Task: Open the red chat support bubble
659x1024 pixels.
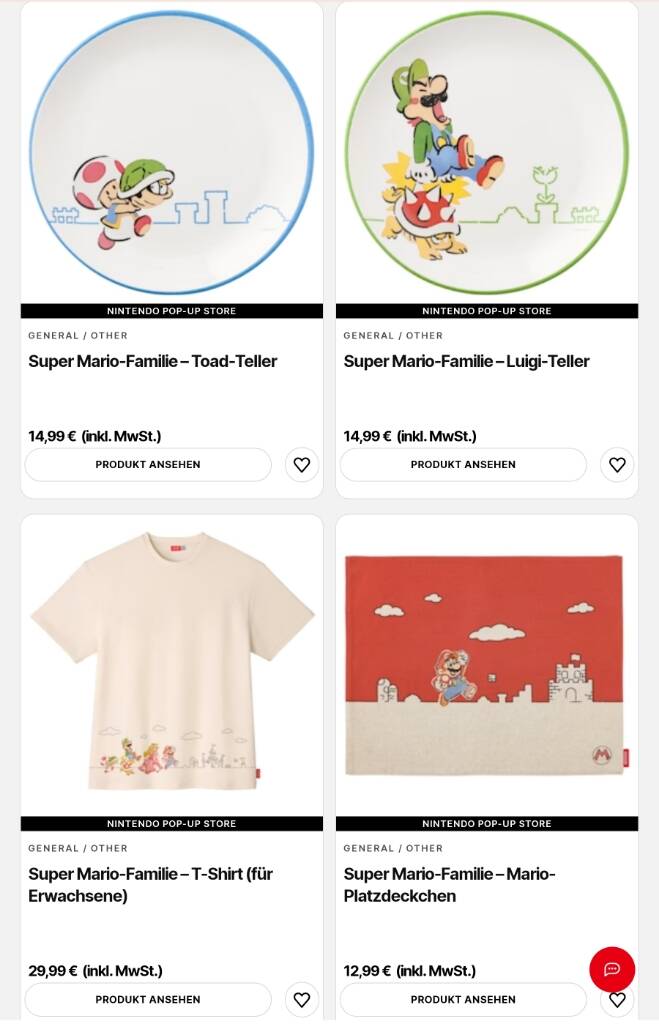Action: pyautogui.click(x=612, y=969)
